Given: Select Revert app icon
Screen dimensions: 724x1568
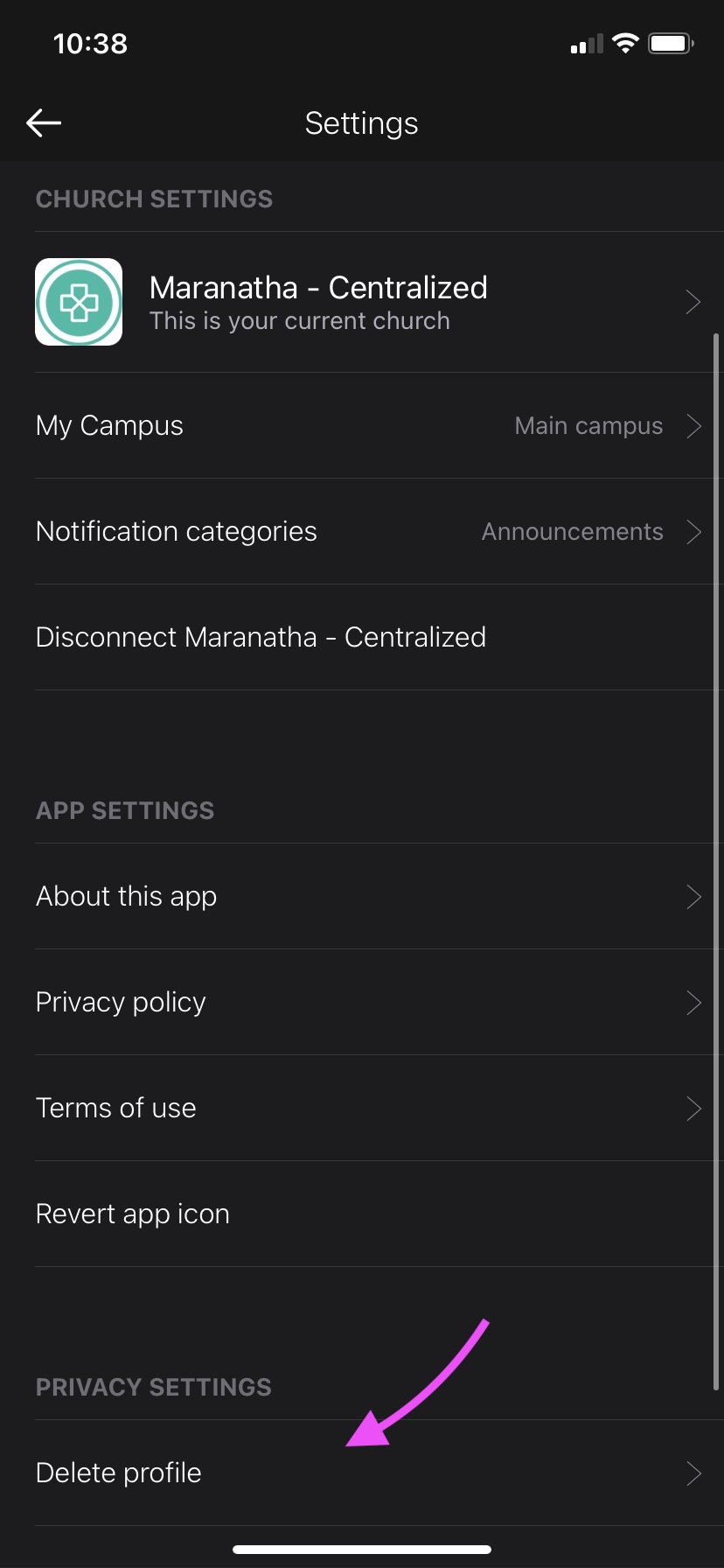Looking at the screenshot, I should (132, 1213).
